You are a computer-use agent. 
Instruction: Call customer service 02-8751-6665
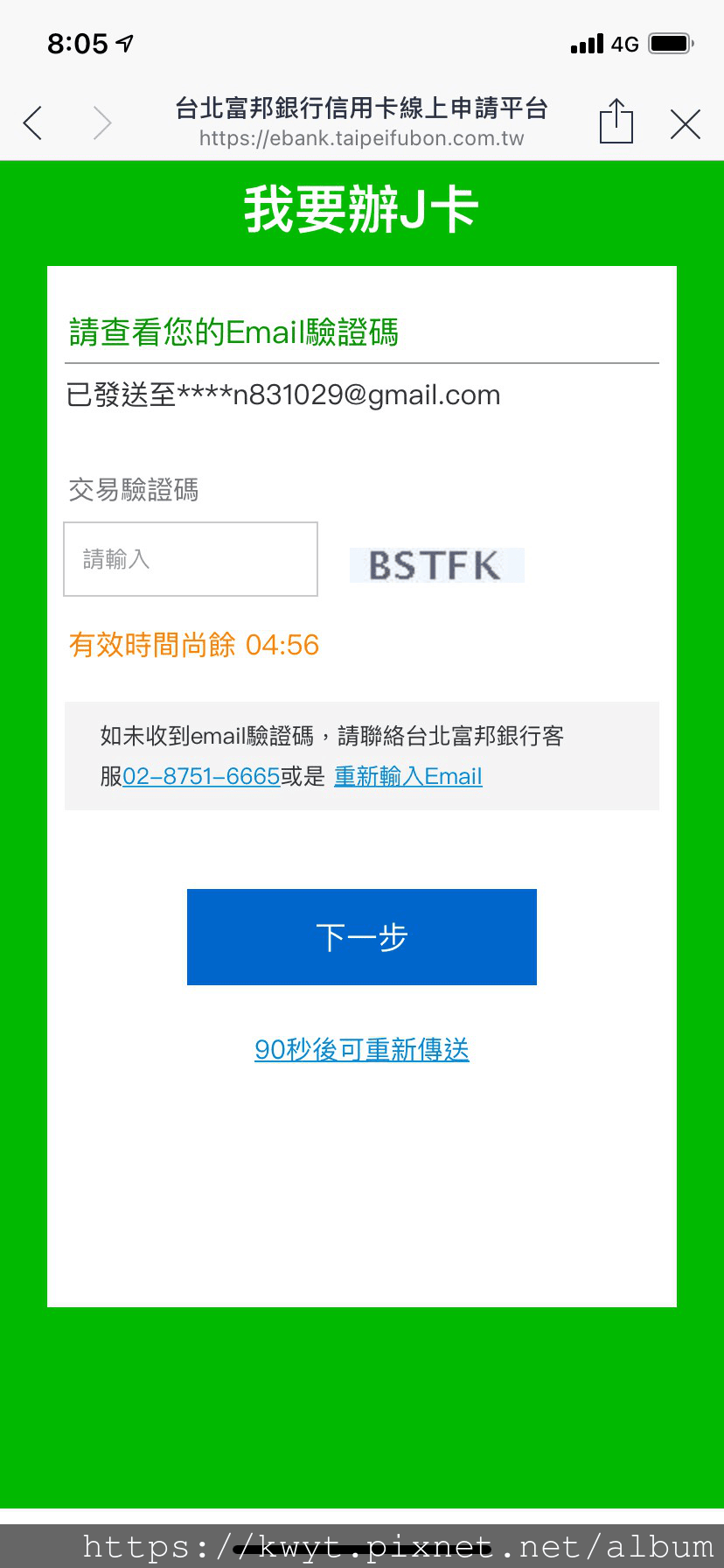201,776
